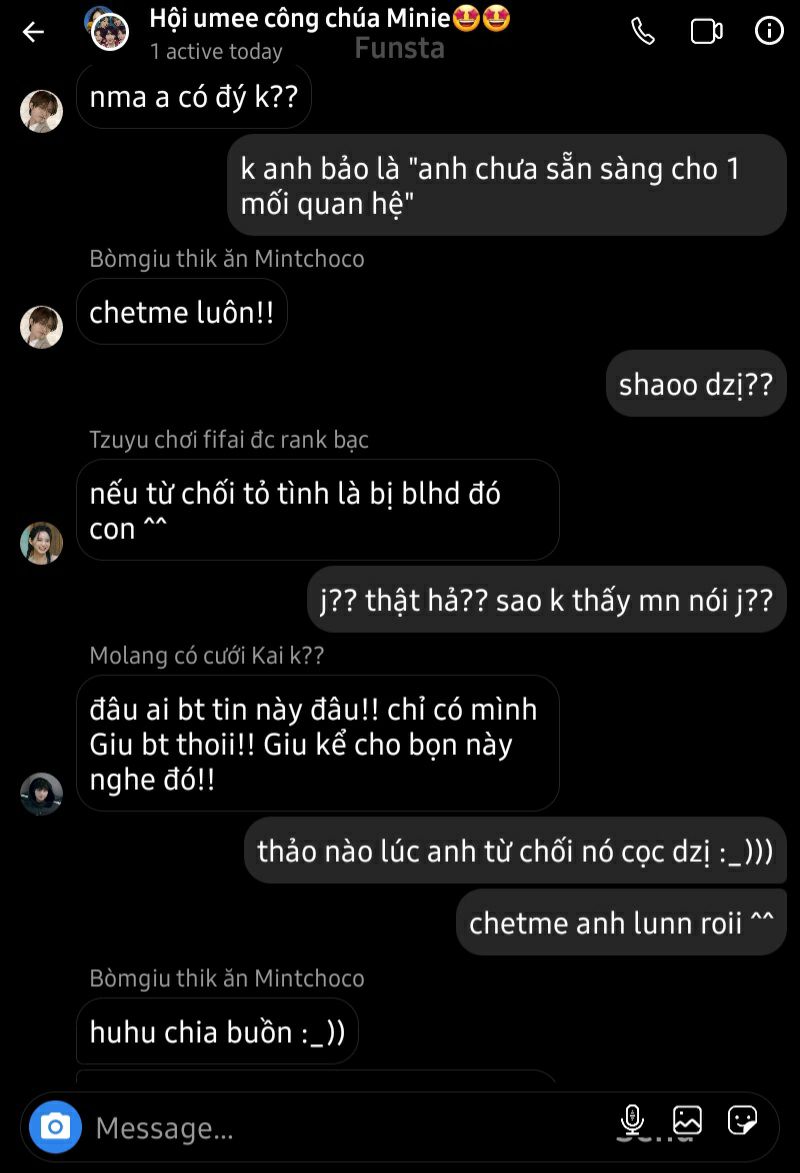Open the photo gallery picker
The width and height of the screenshot is (800, 1173).
pyautogui.click(x=687, y=1119)
